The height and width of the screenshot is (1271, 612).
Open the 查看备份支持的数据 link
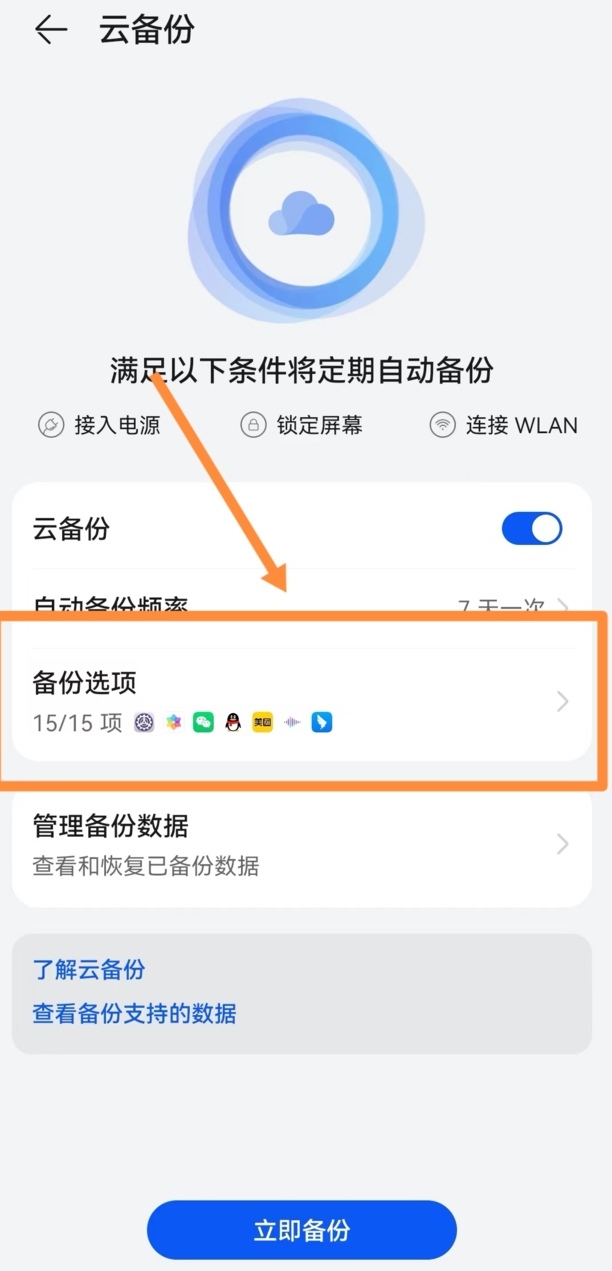pyautogui.click(x=134, y=1014)
